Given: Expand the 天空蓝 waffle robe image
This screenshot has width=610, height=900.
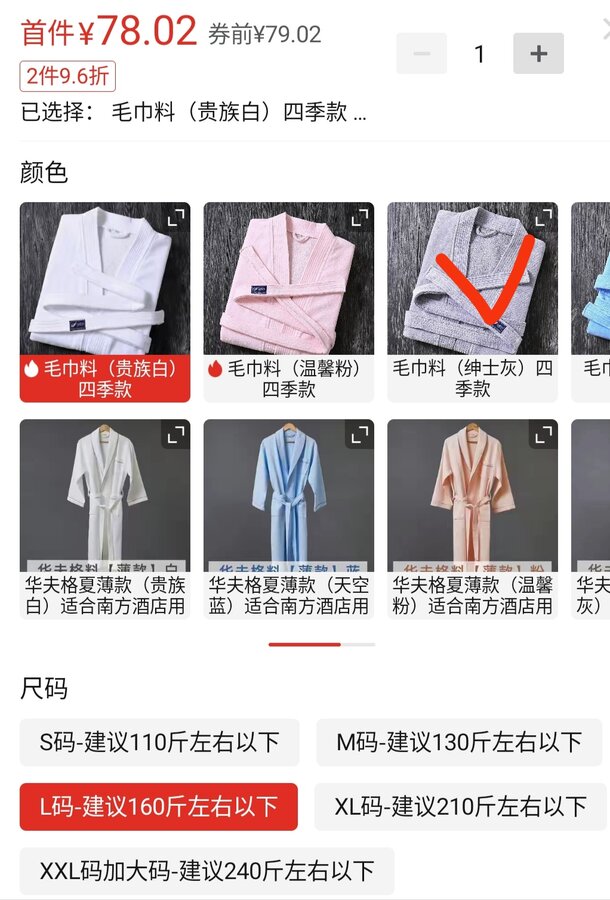Looking at the screenshot, I should pos(360,434).
